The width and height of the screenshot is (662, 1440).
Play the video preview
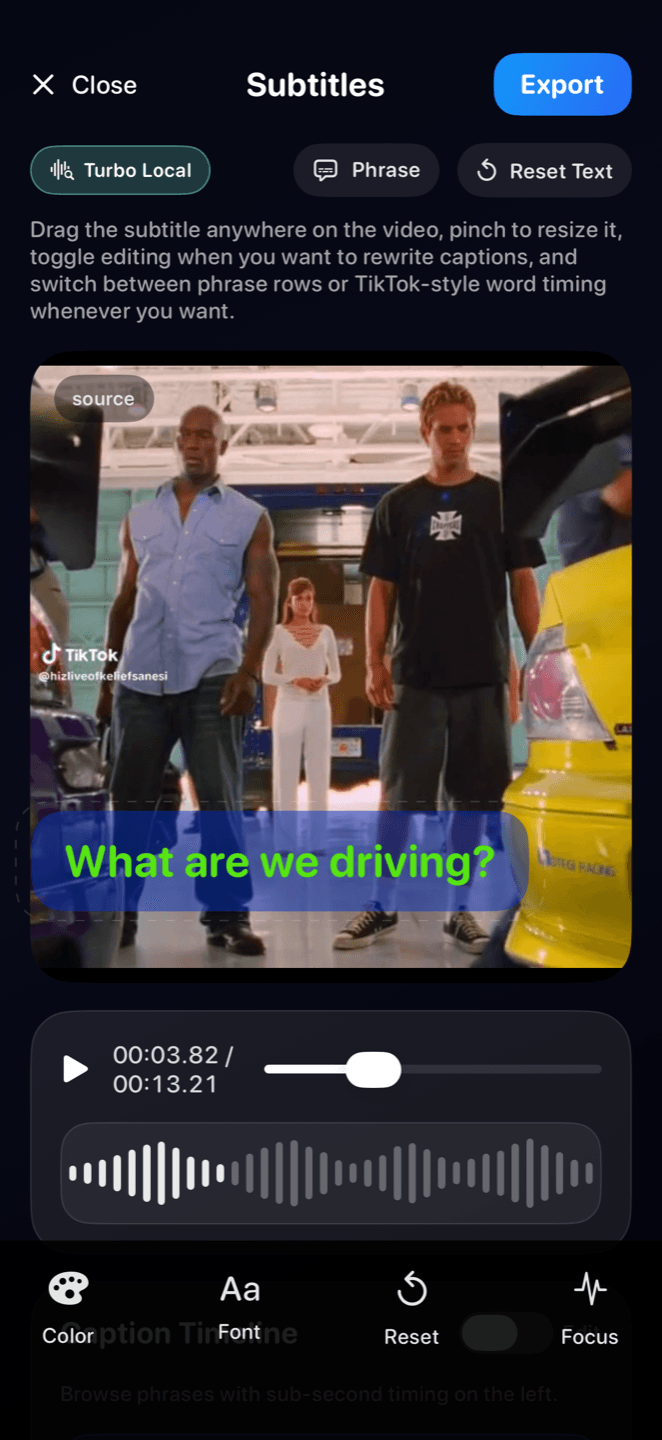pos(75,1069)
